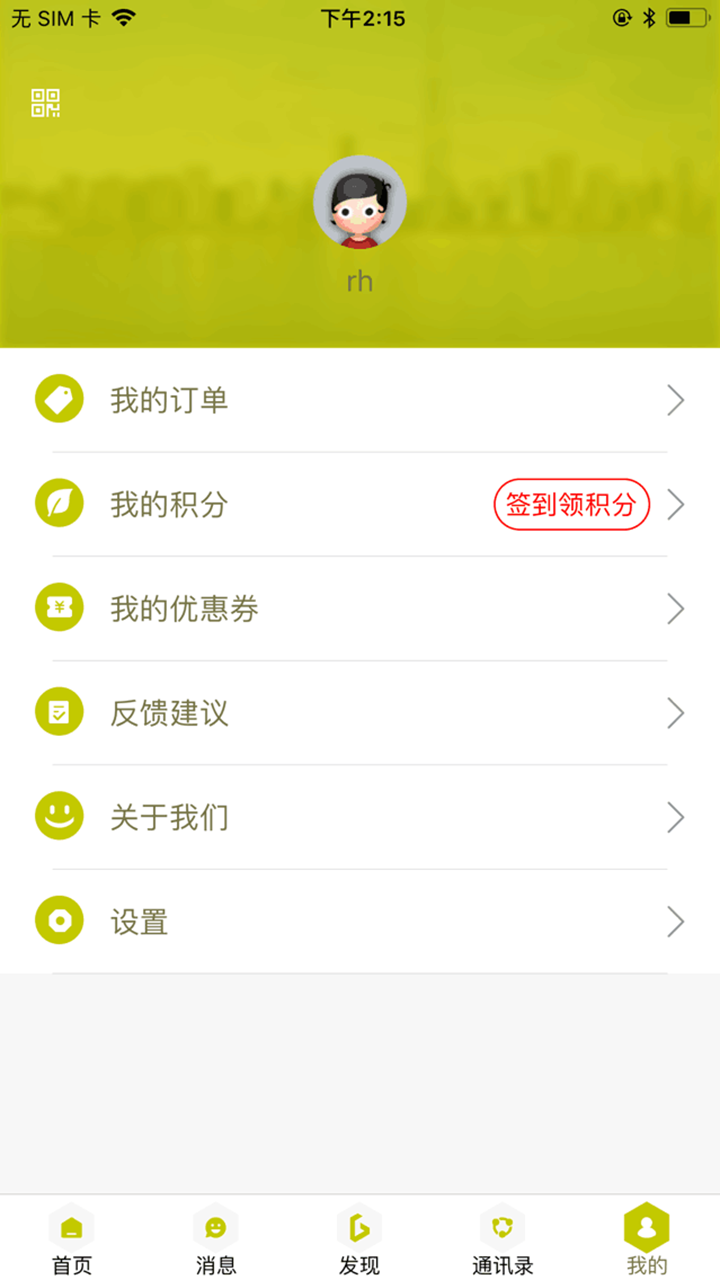Open 反馈建议 feedback row
The image size is (720, 1280).
pyautogui.click(x=360, y=713)
